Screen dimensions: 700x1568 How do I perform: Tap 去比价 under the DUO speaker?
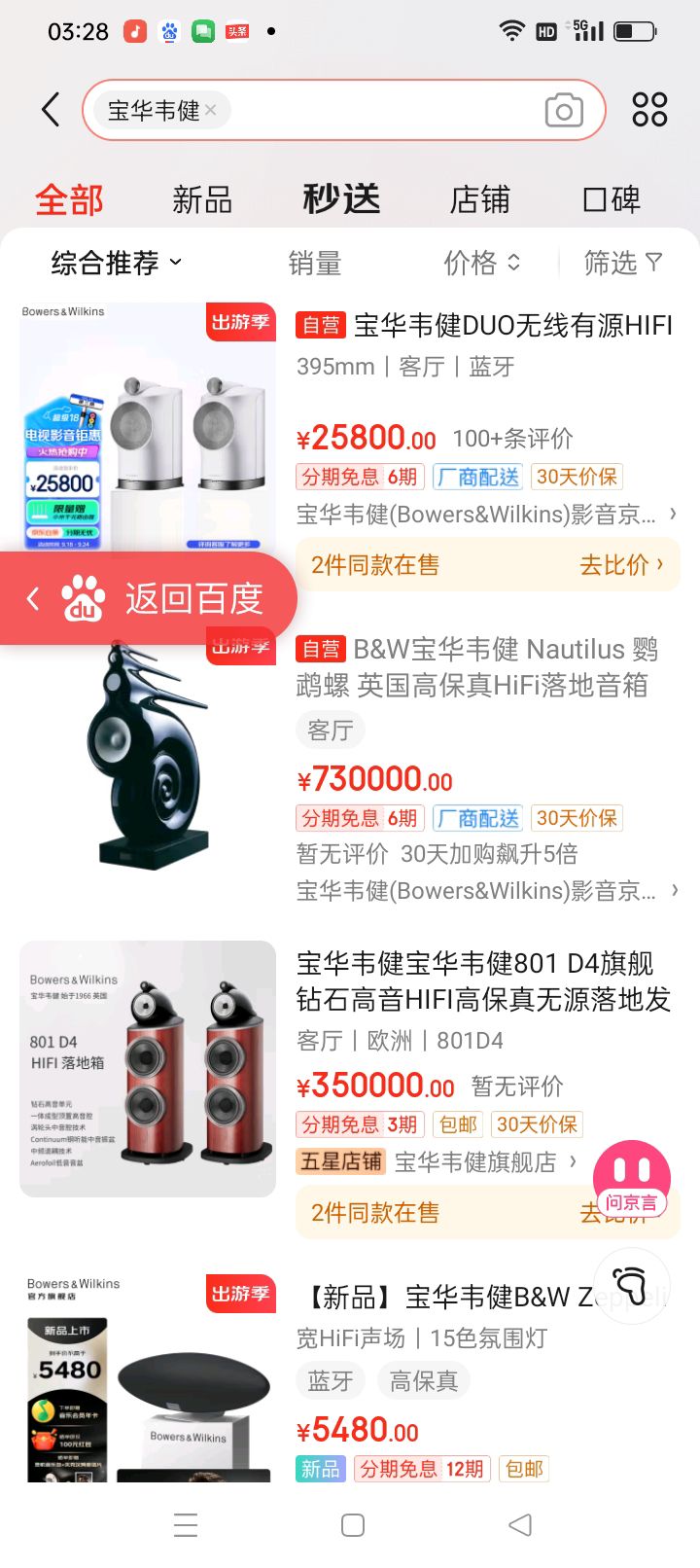coord(621,564)
